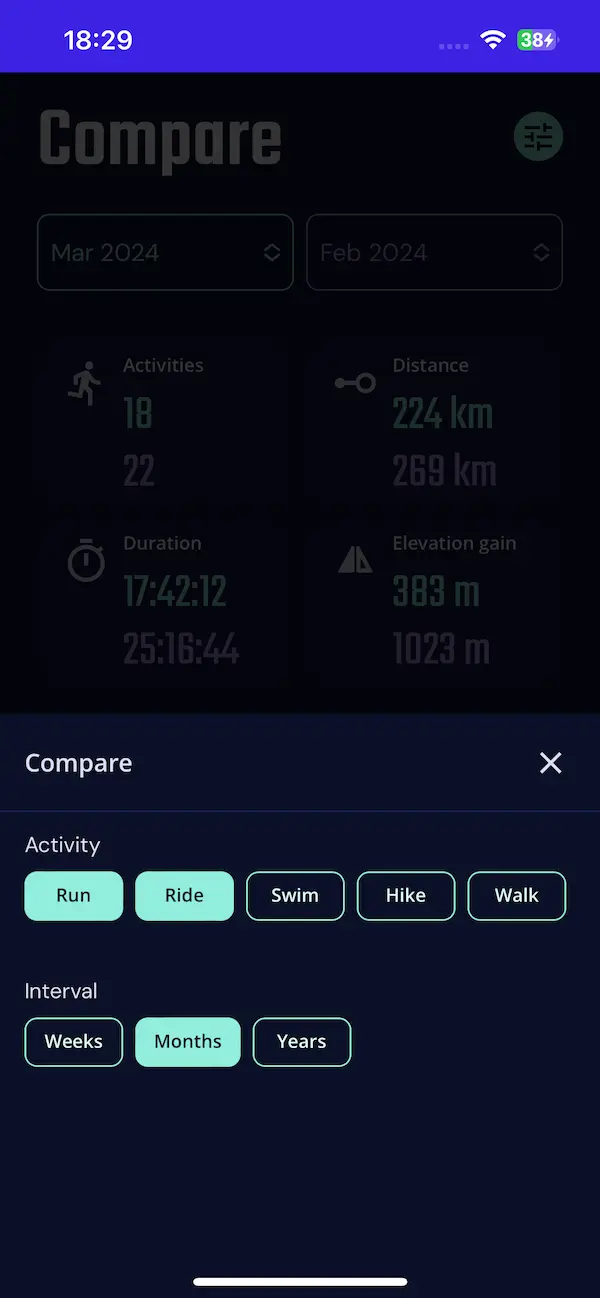Deselect the Run activity chip
The width and height of the screenshot is (600, 1298).
74,896
